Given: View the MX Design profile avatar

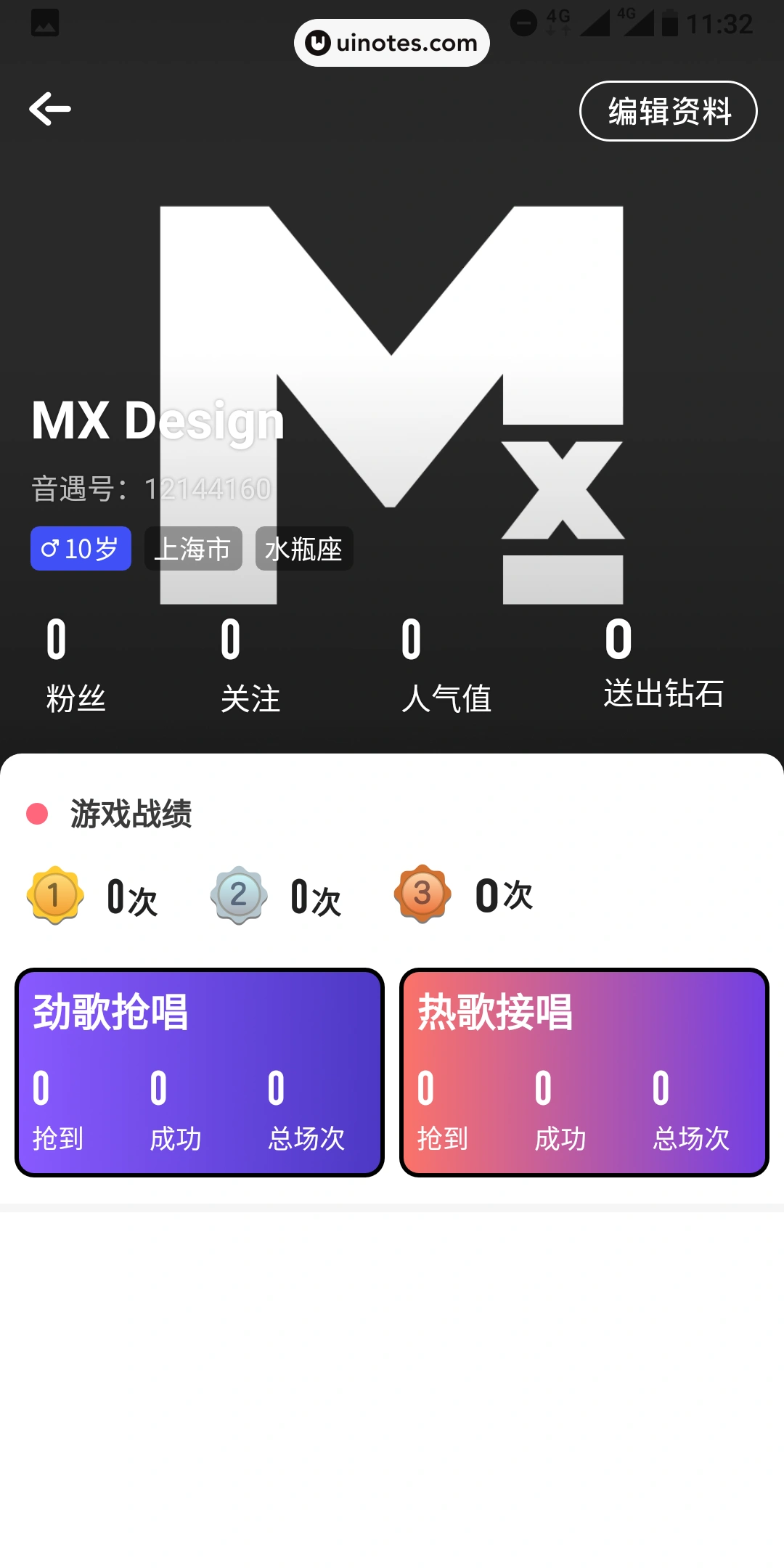Looking at the screenshot, I should [392, 327].
